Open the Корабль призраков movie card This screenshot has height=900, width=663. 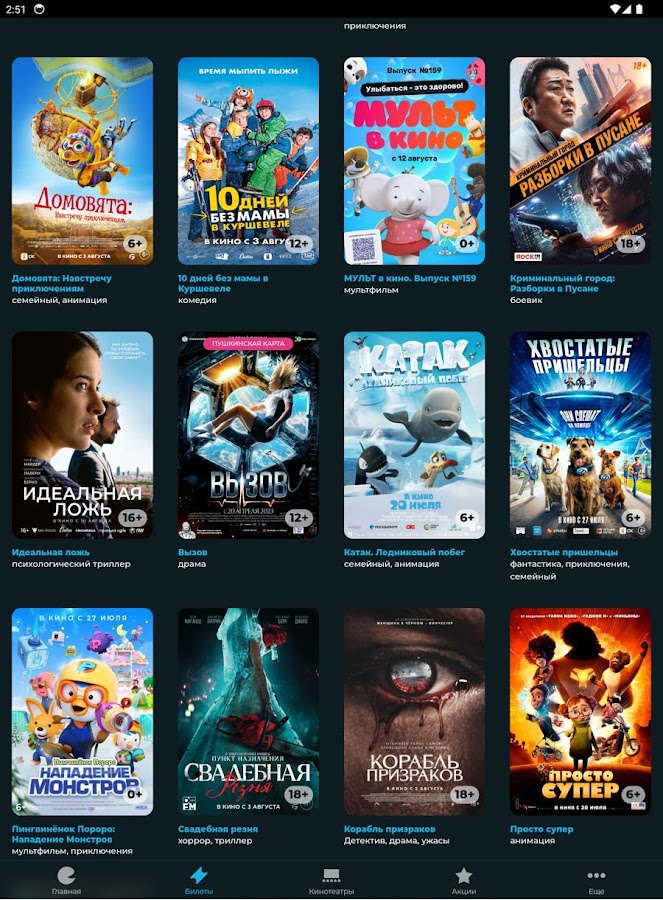click(x=414, y=711)
